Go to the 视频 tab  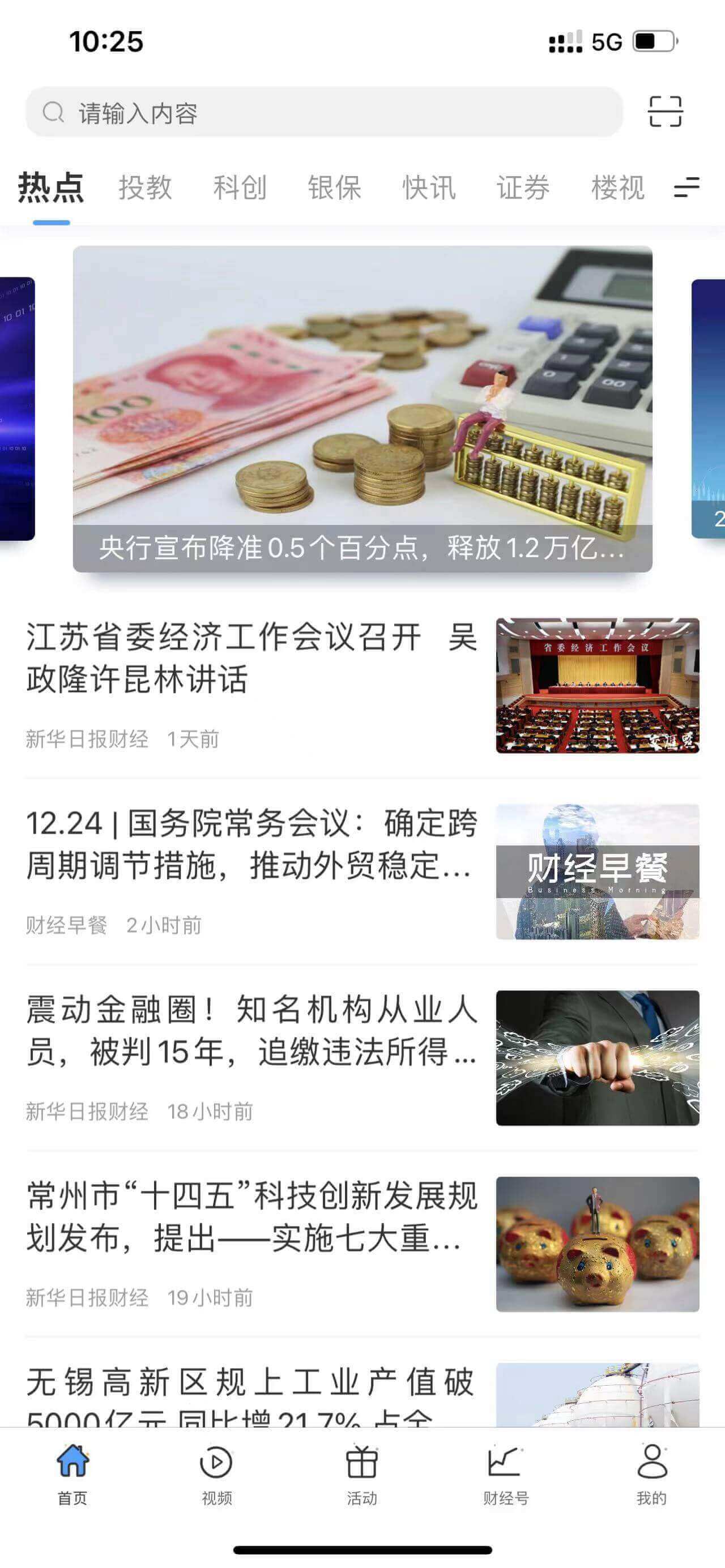click(x=217, y=1474)
